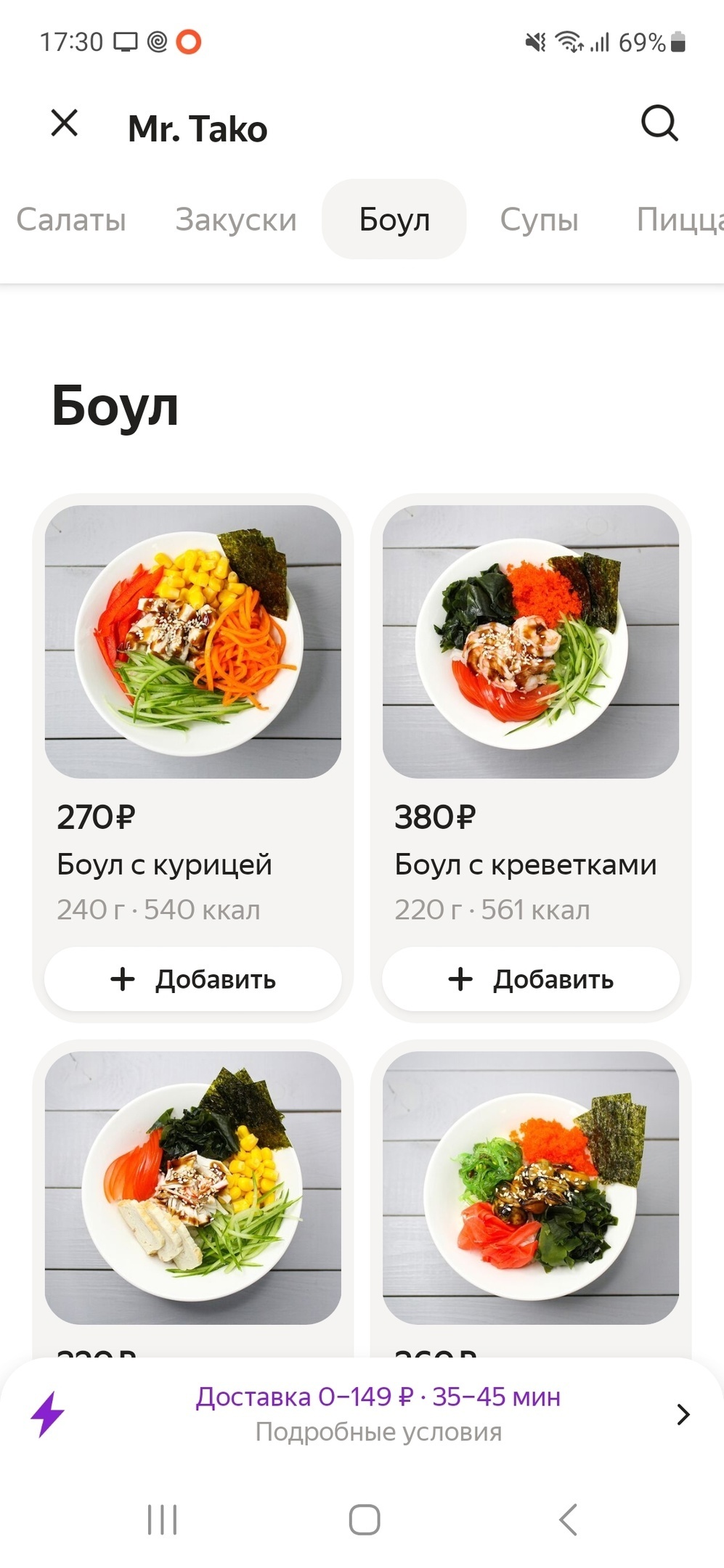
Task: Add Боул с креветками to cart
Action: pyautogui.click(x=531, y=979)
